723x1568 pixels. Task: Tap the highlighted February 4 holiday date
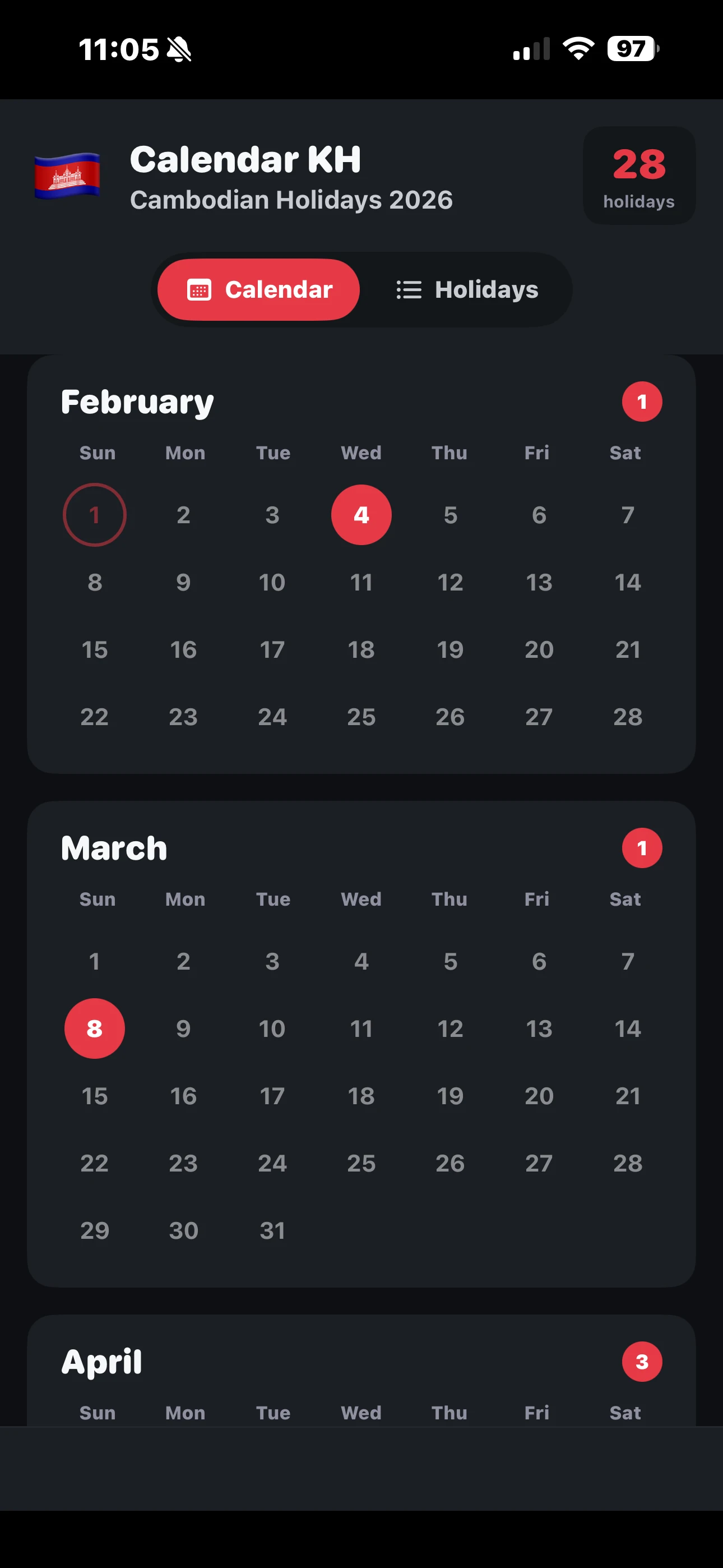[x=361, y=514]
